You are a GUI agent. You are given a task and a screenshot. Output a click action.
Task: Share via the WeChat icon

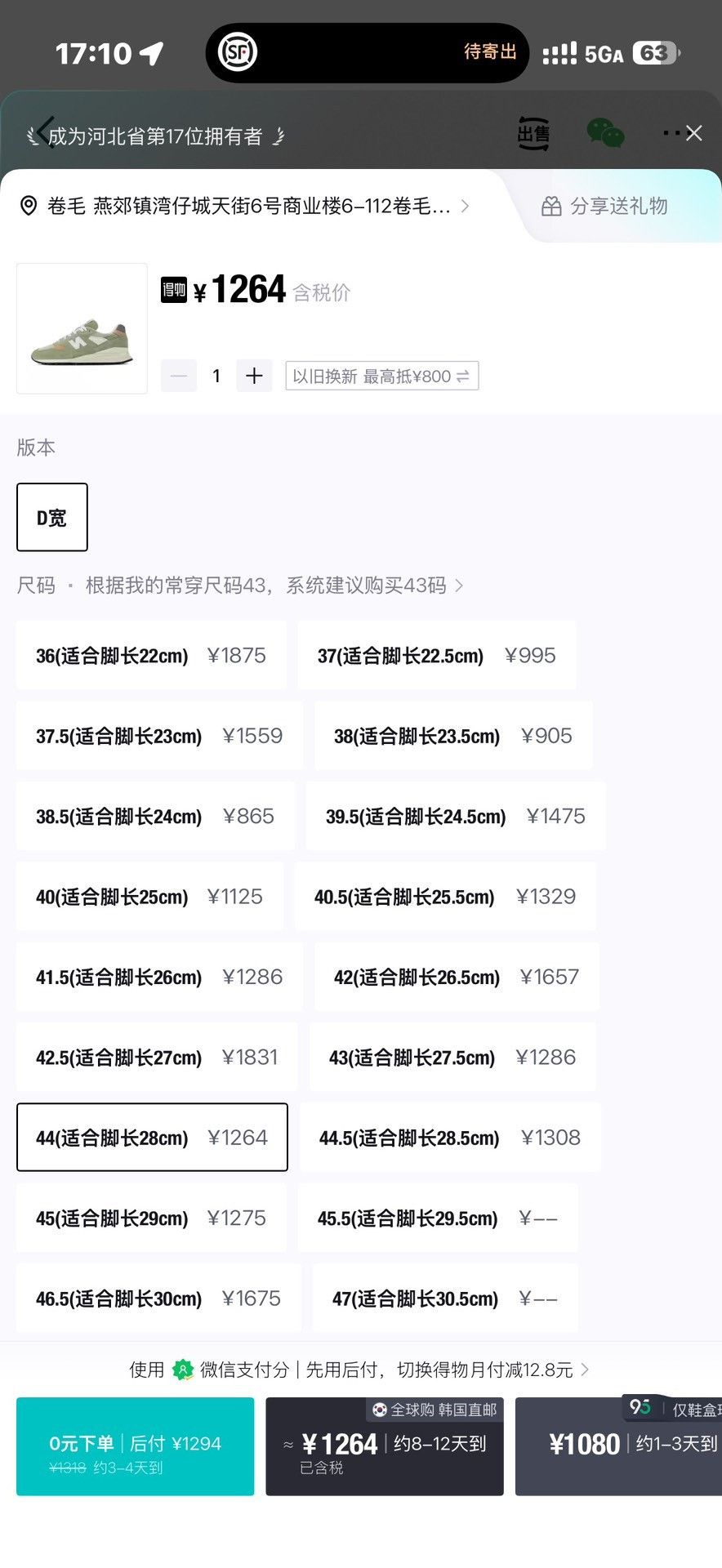click(605, 133)
